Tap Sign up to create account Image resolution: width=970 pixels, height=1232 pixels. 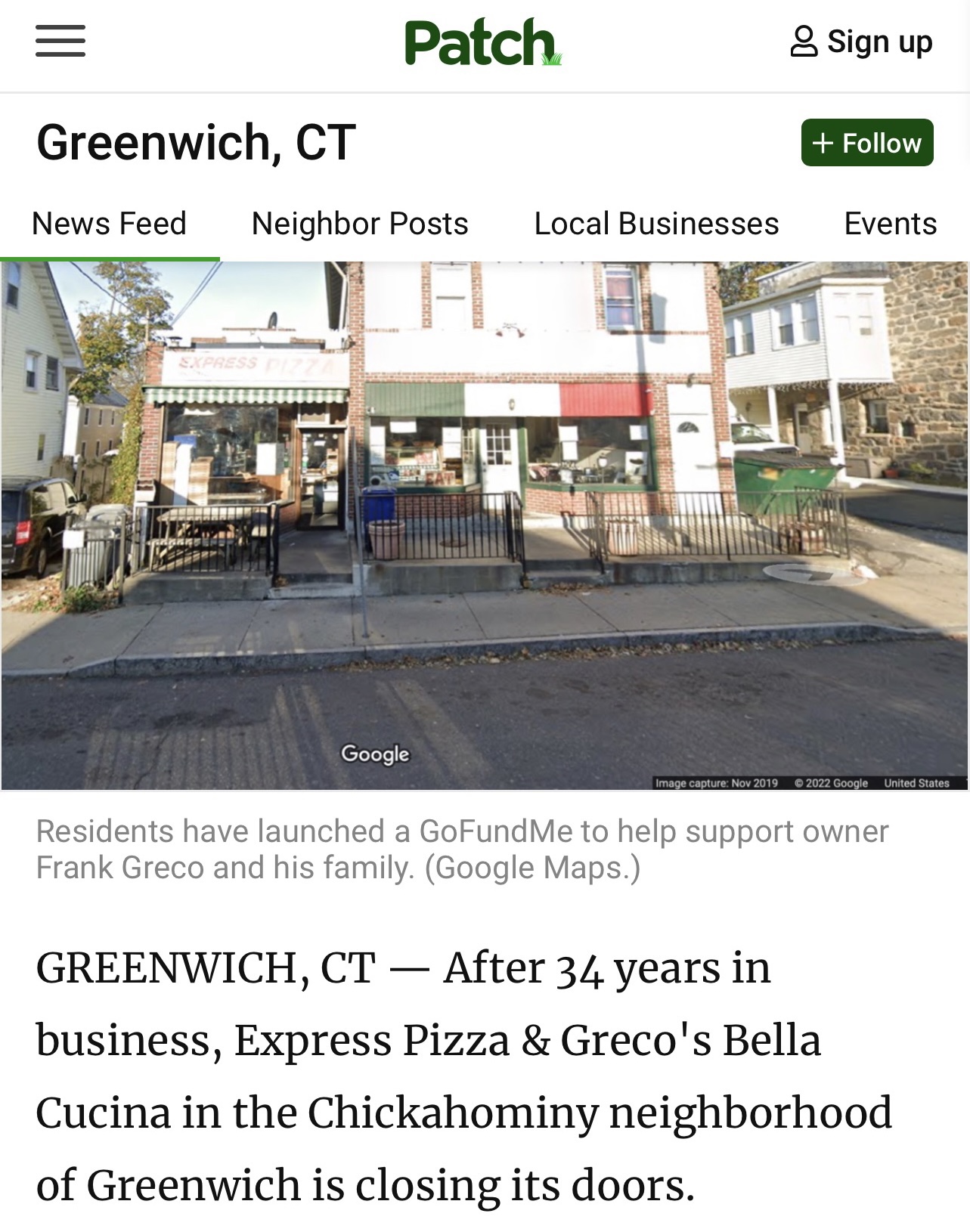[x=862, y=42]
